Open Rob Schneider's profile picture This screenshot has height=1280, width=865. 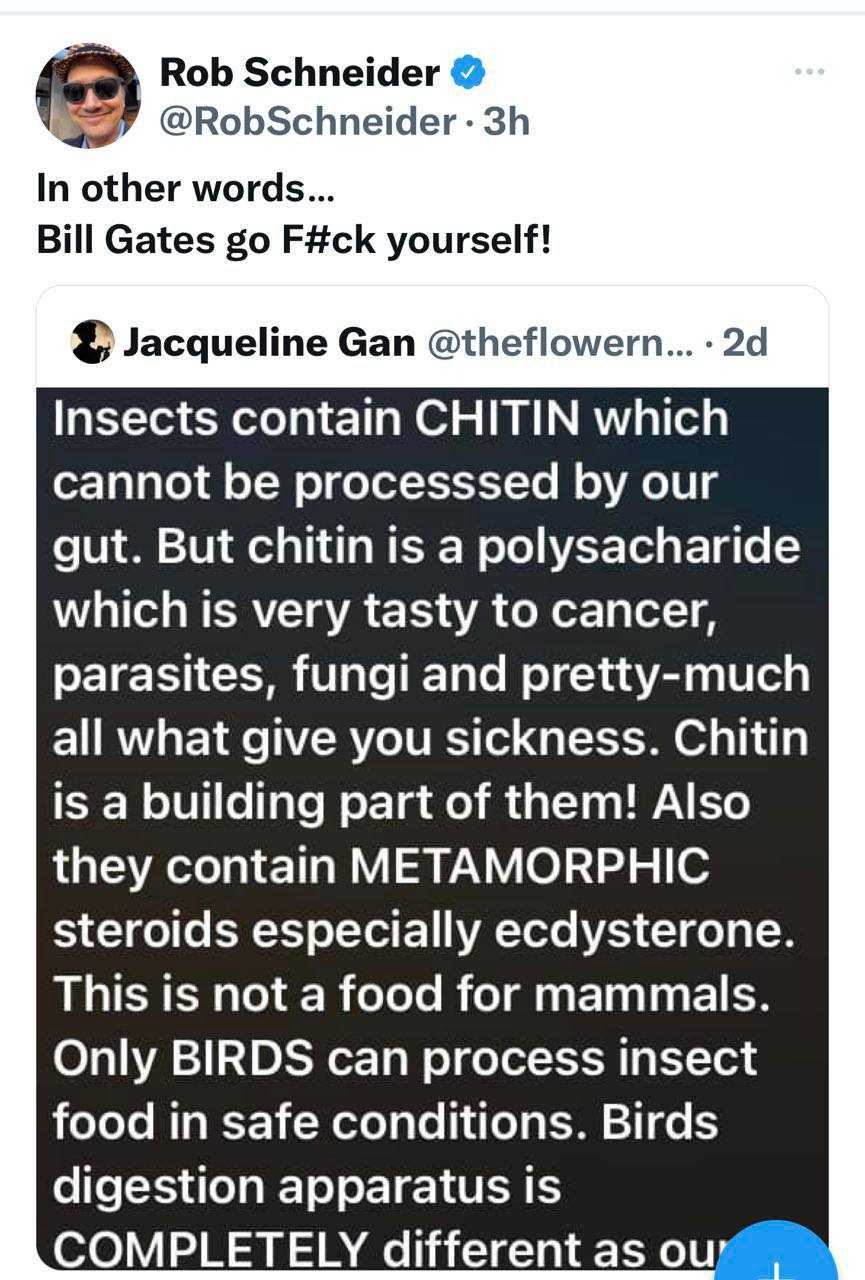(88, 96)
